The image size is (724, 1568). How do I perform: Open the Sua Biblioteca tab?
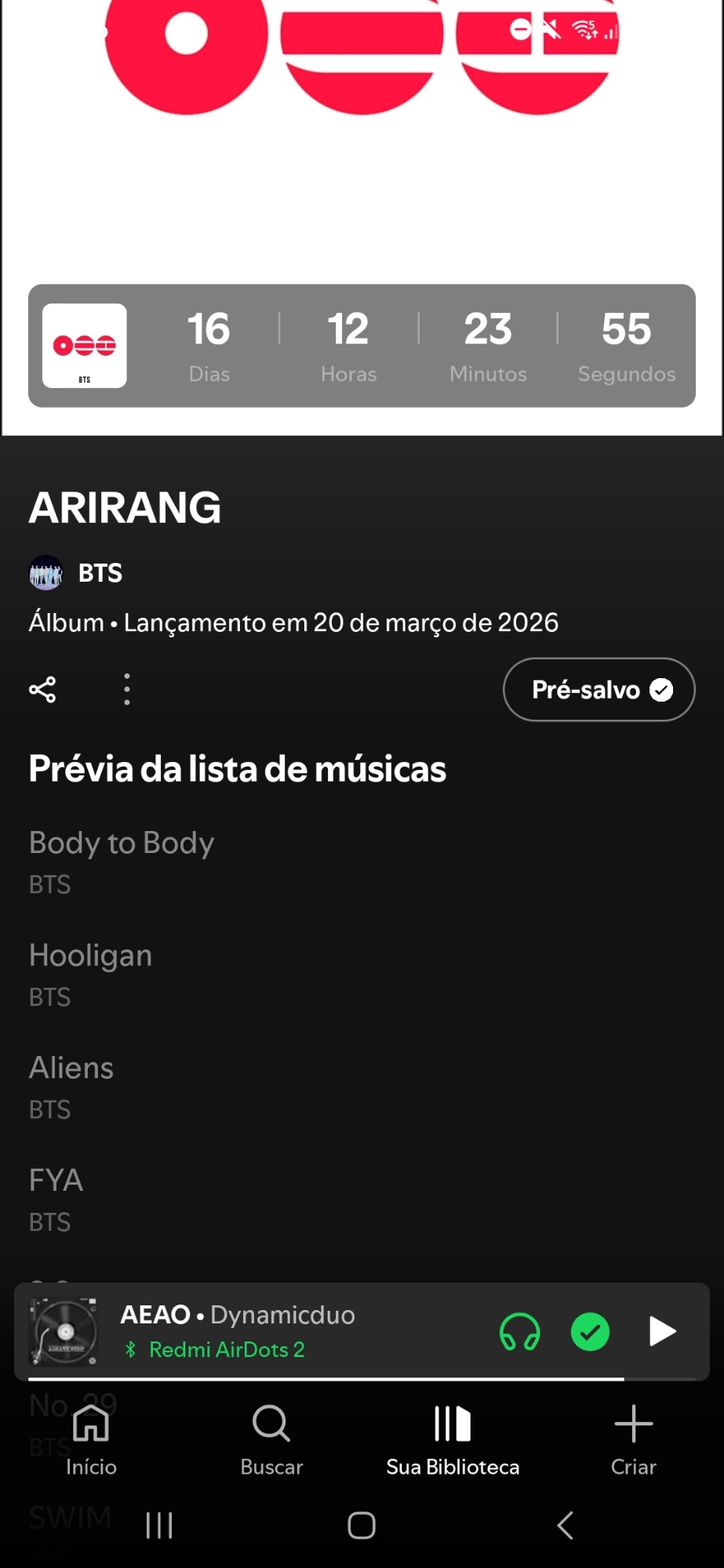(x=453, y=1439)
